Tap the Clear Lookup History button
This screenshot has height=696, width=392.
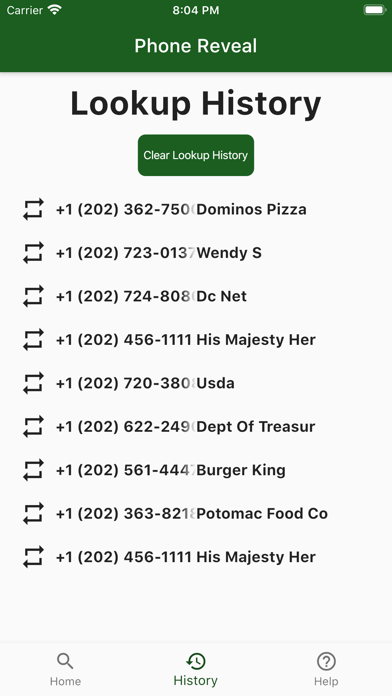tap(196, 155)
